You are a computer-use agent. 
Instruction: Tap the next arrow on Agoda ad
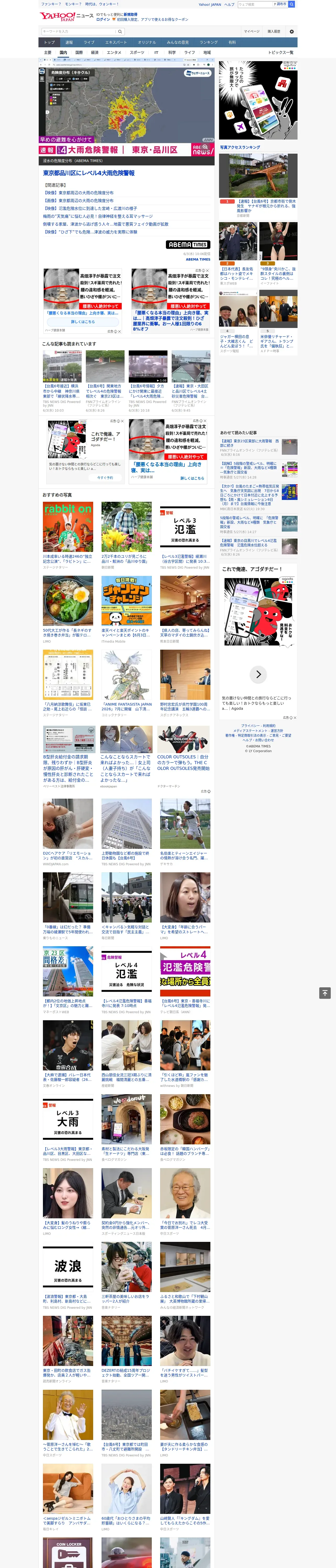(259, 674)
